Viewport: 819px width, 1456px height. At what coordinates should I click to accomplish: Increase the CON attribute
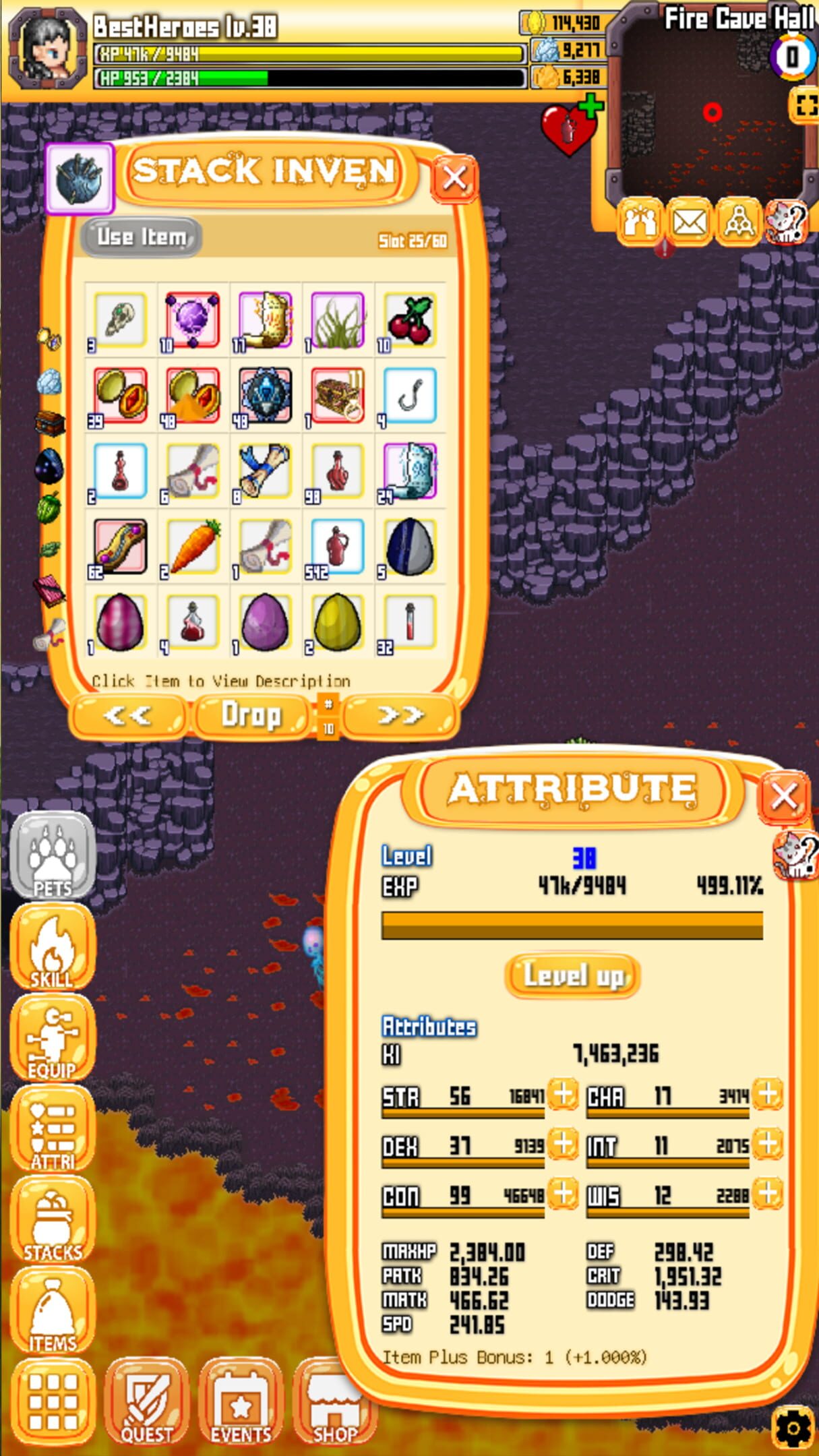[563, 1193]
